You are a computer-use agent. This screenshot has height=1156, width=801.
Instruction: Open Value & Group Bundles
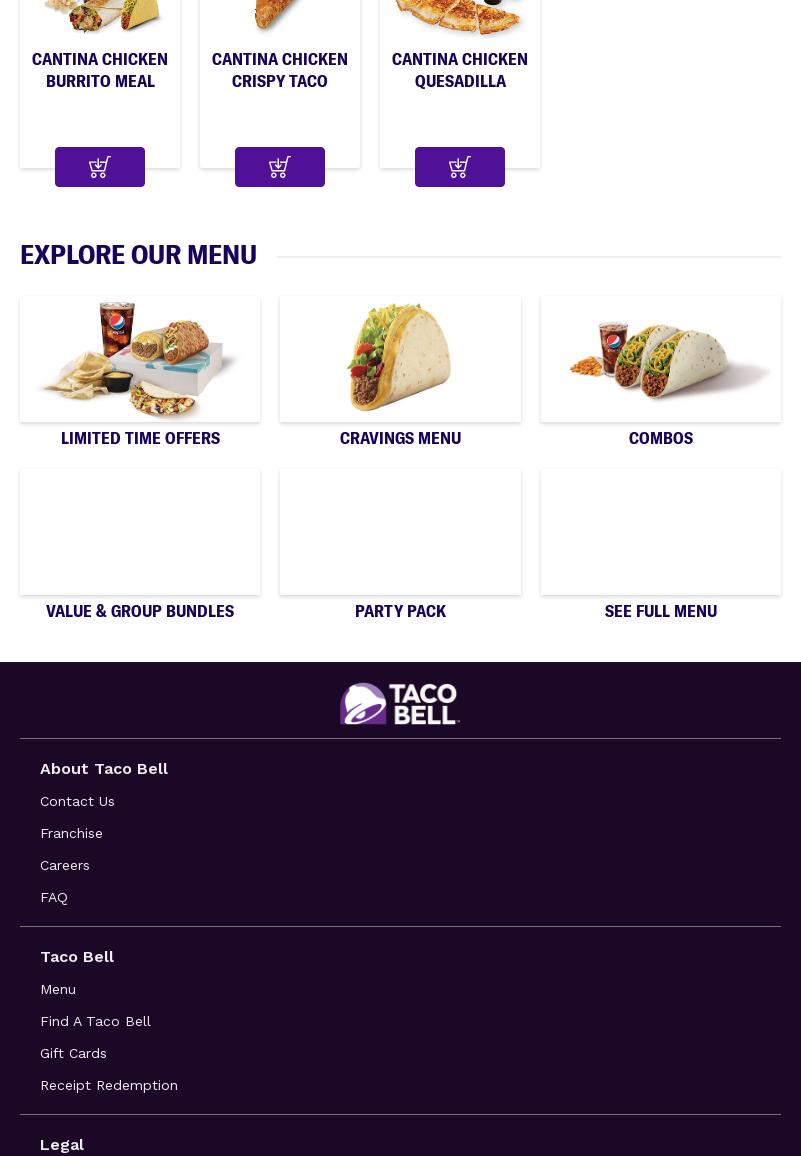click(x=140, y=545)
